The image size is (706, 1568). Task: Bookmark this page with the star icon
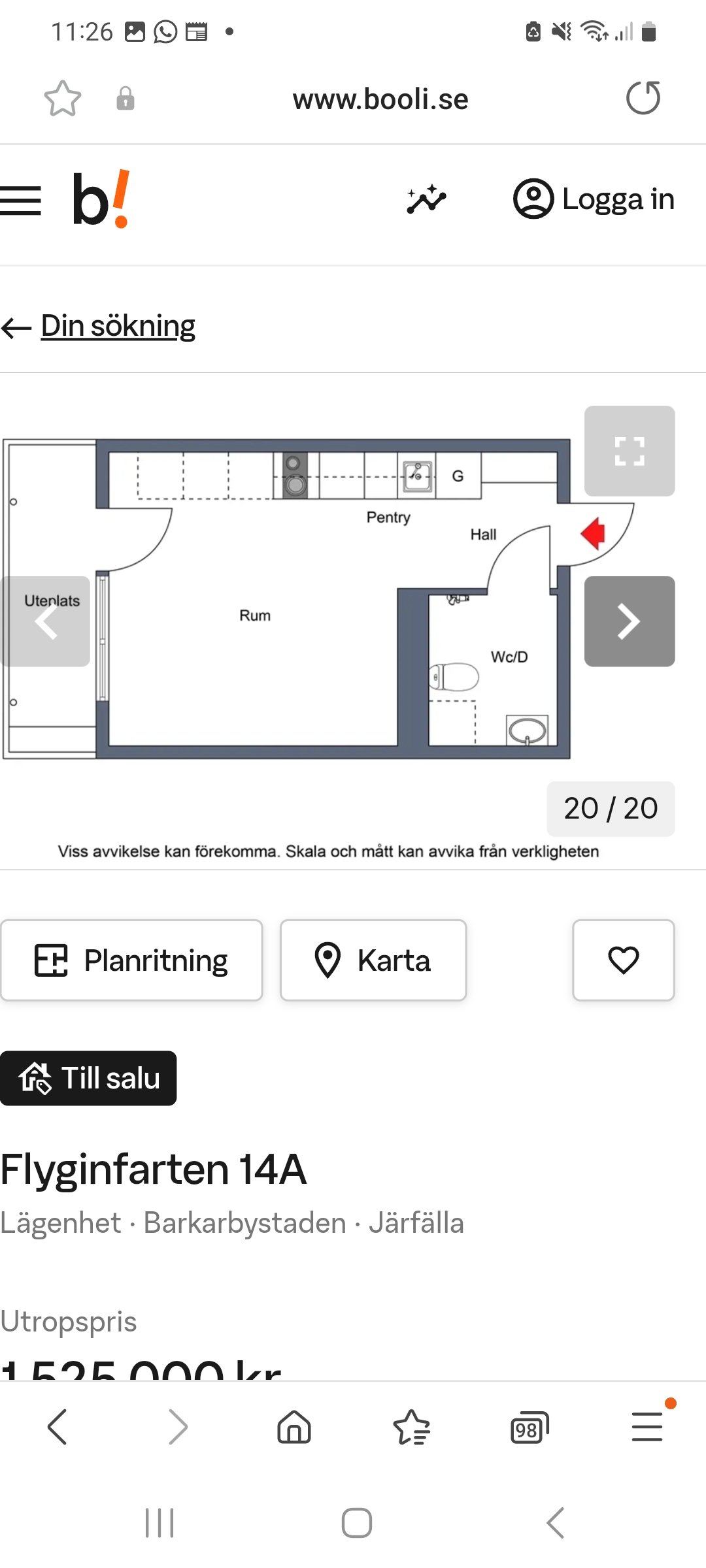point(63,99)
